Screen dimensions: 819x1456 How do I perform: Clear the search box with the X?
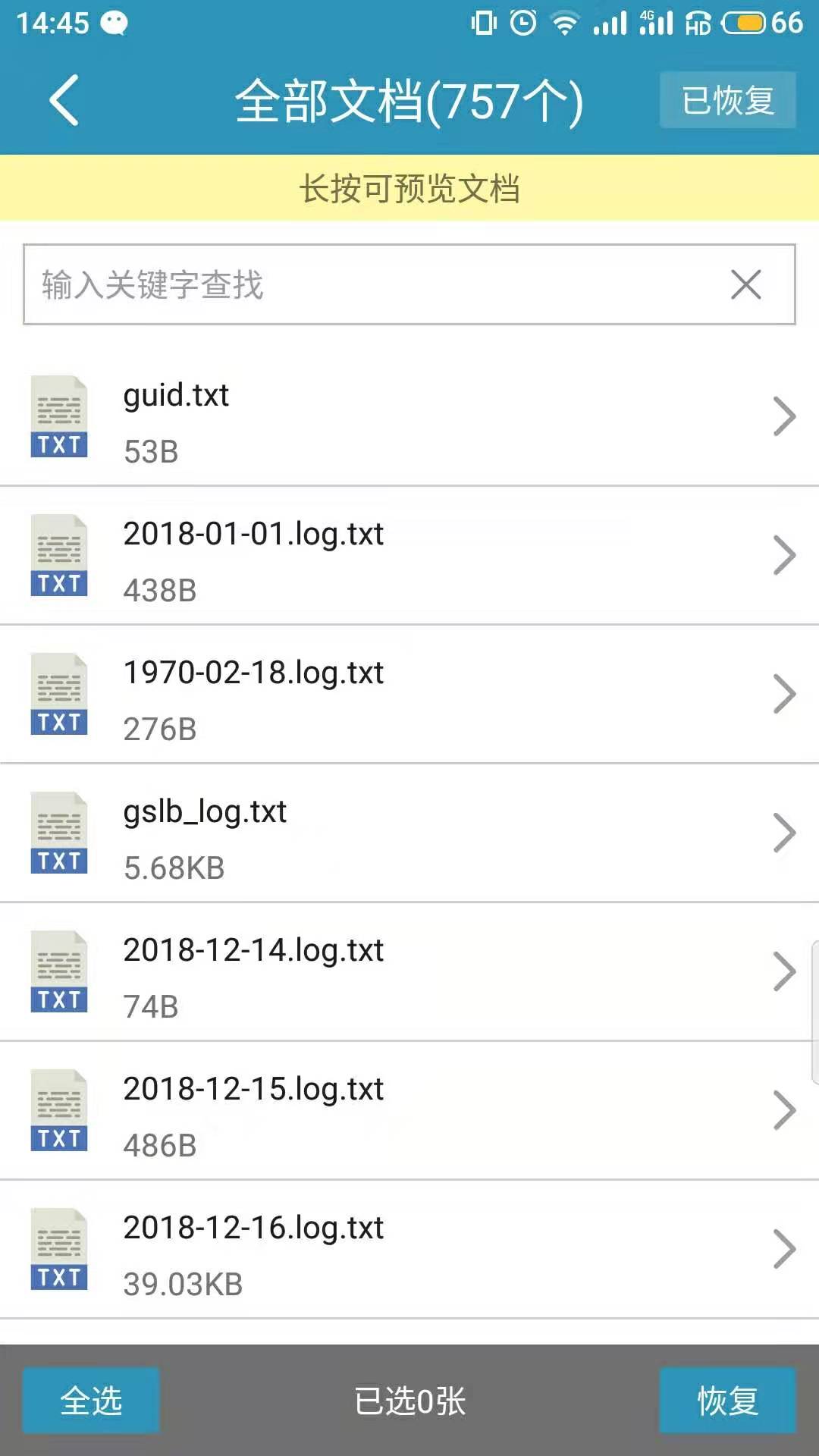(x=745, y=285)
